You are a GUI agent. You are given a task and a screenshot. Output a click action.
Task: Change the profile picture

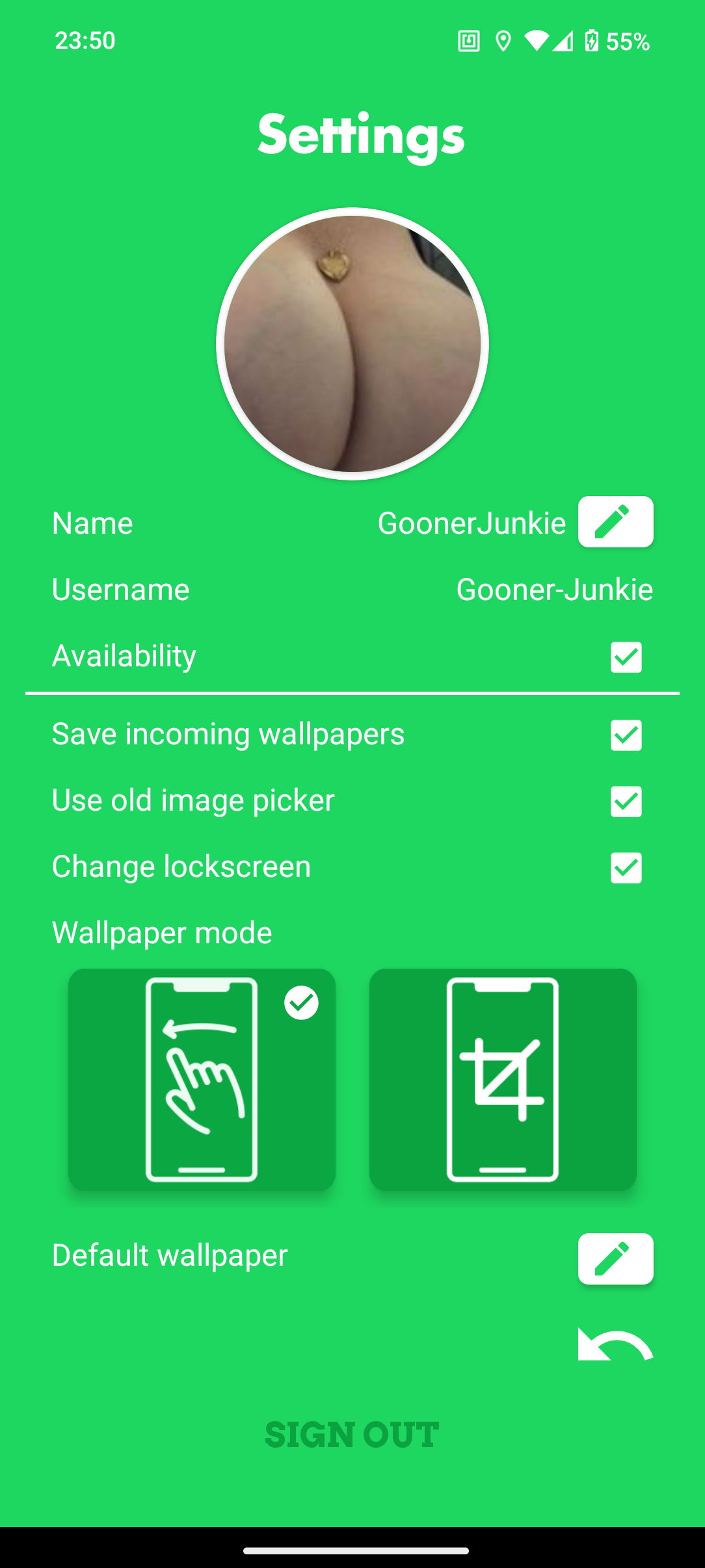click(x=352, y=344)
